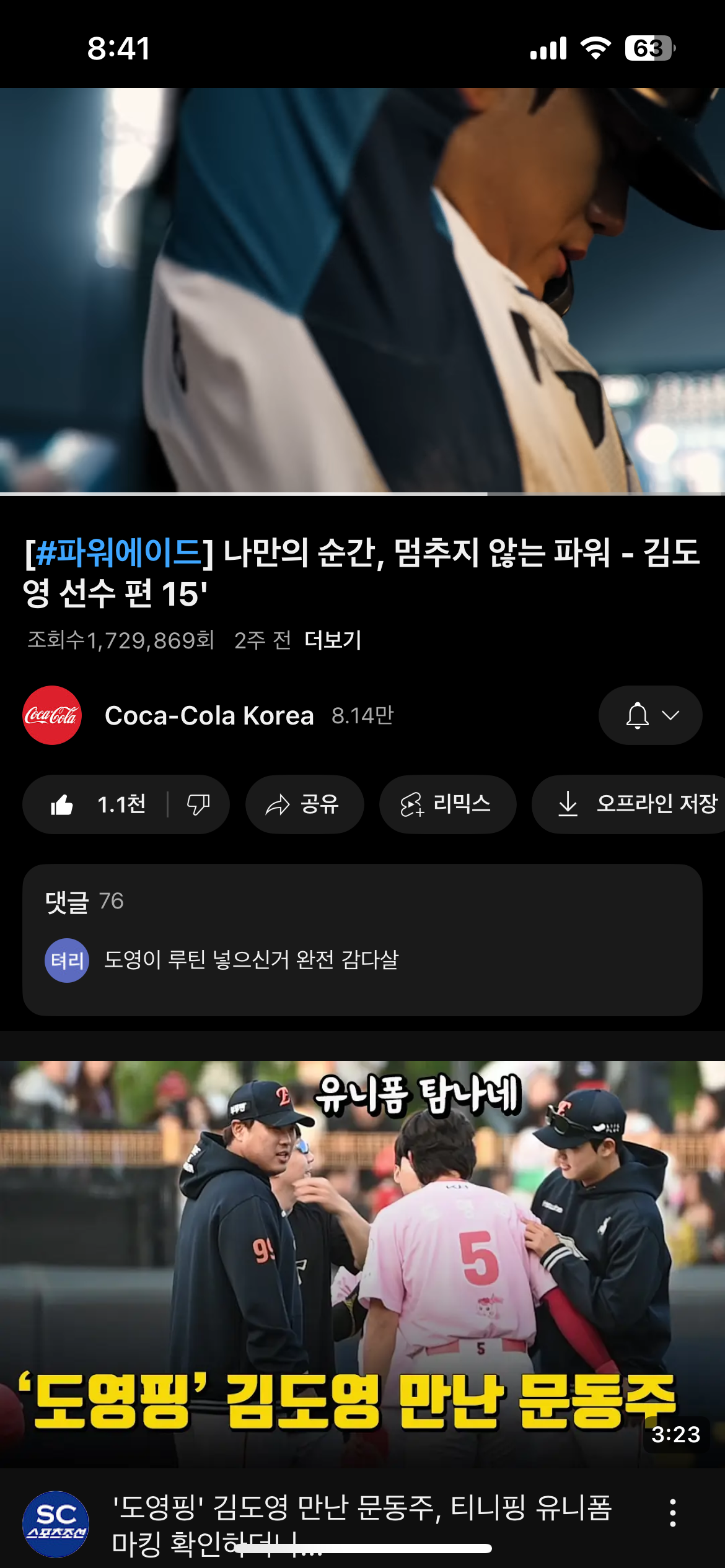Open the overflow menu for the 문동주 video
The height and width of the screenshot is (1568, 725).
tap(672, 1513)
